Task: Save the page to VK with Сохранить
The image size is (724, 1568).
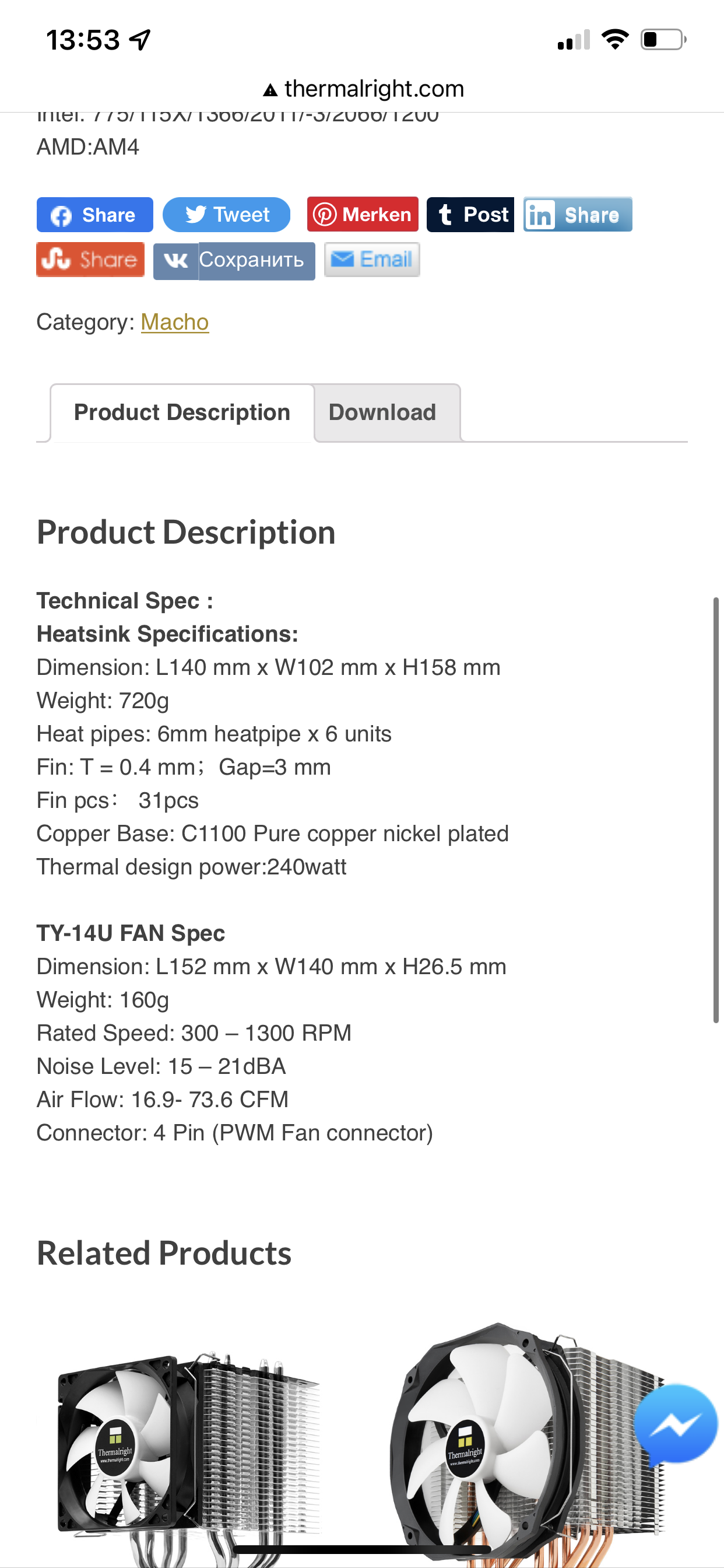Action: click(234, 261)
